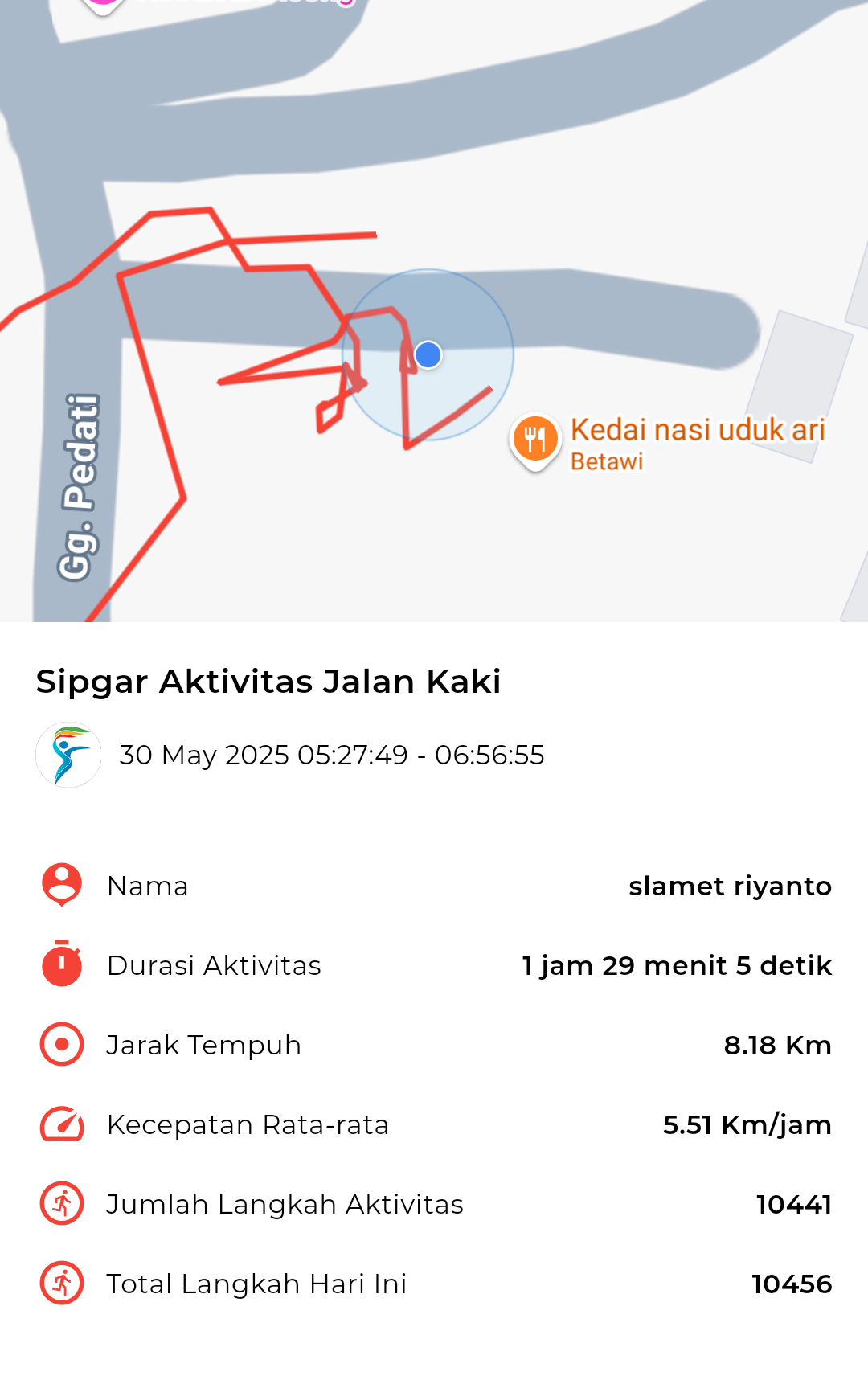Open the Kedai nasi uduk ari Betawi place marker

[696, 443]
